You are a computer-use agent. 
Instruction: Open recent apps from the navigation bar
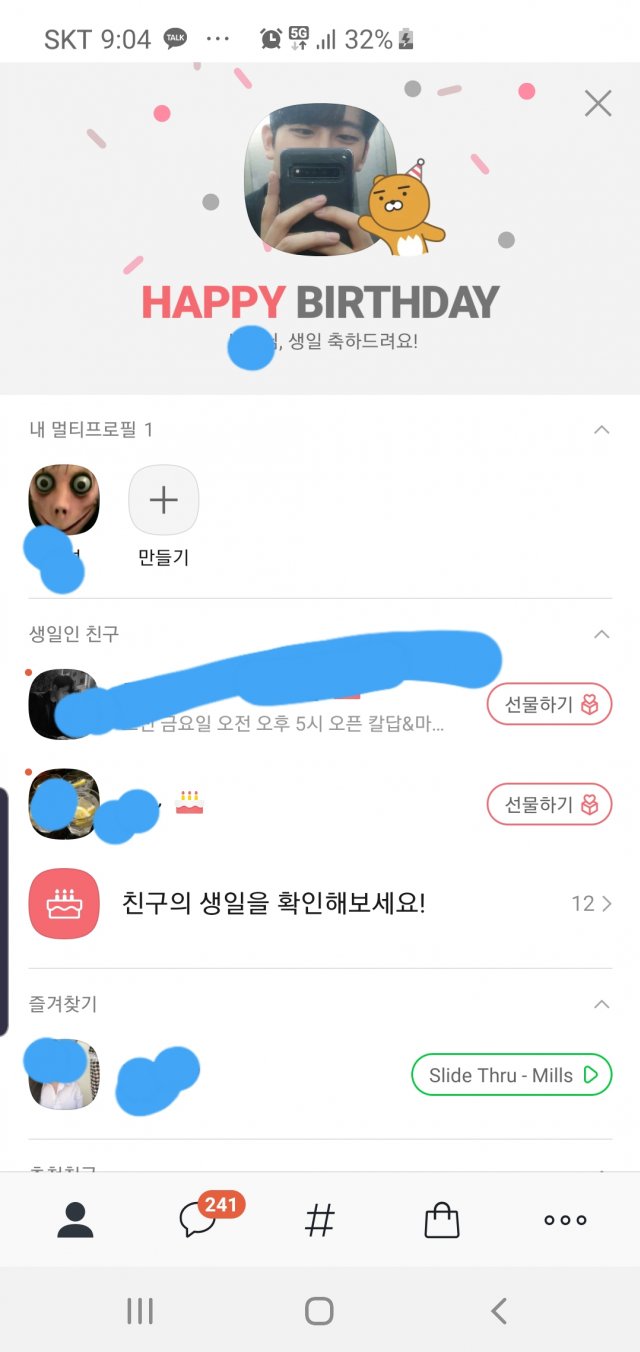click(140, 1310)
